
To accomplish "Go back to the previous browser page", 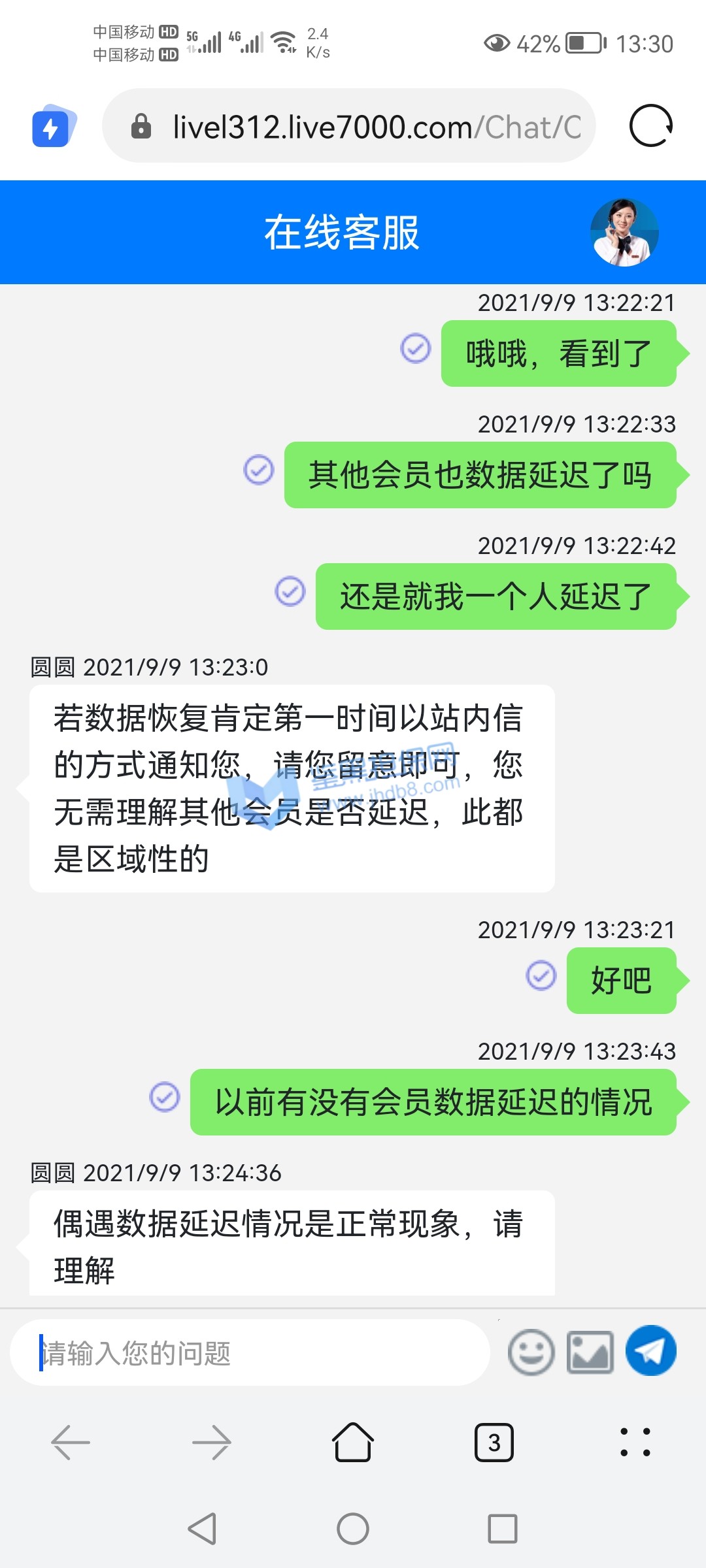I will pyautogui.click(x=71, y=1442).
